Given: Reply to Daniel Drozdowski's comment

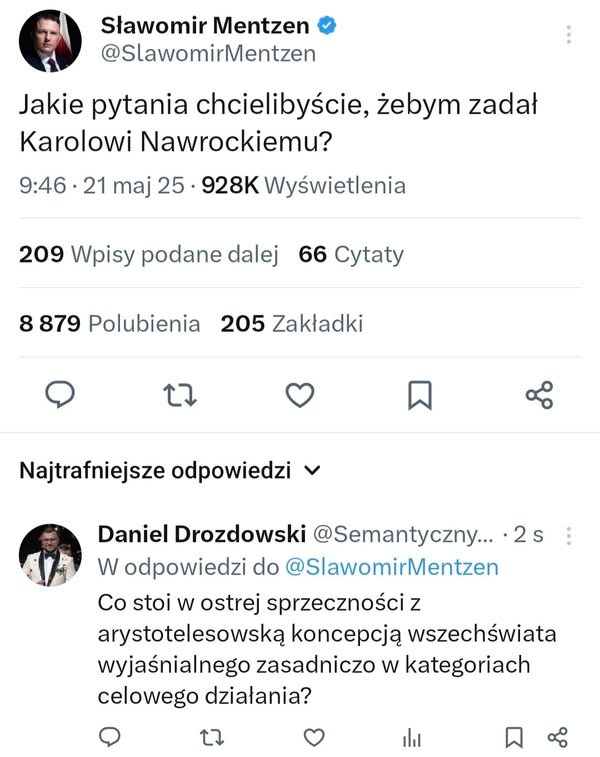Looking at the screenshot, I should 111,738.
